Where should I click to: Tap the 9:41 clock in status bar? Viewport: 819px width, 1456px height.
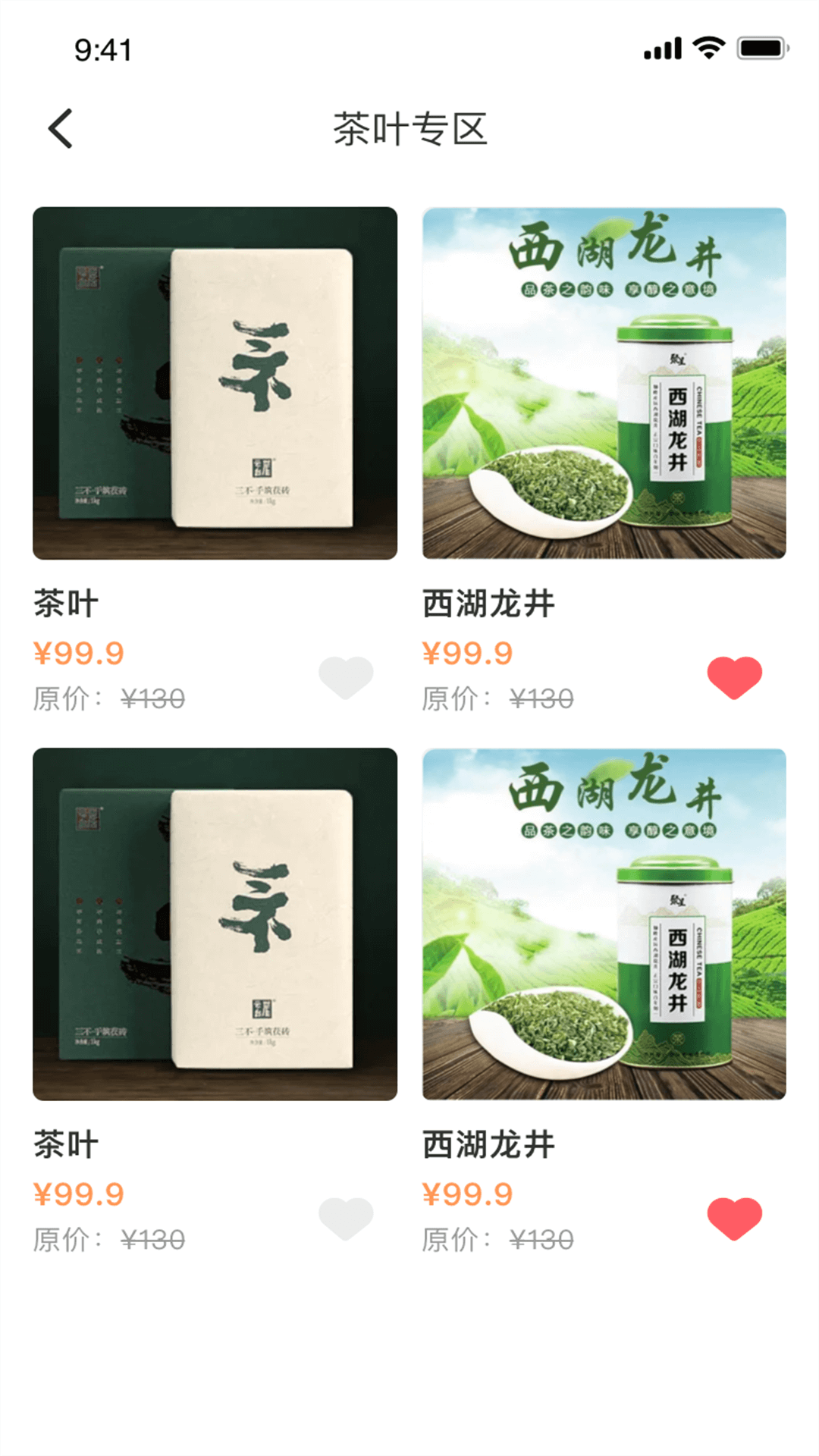[101, 47]
